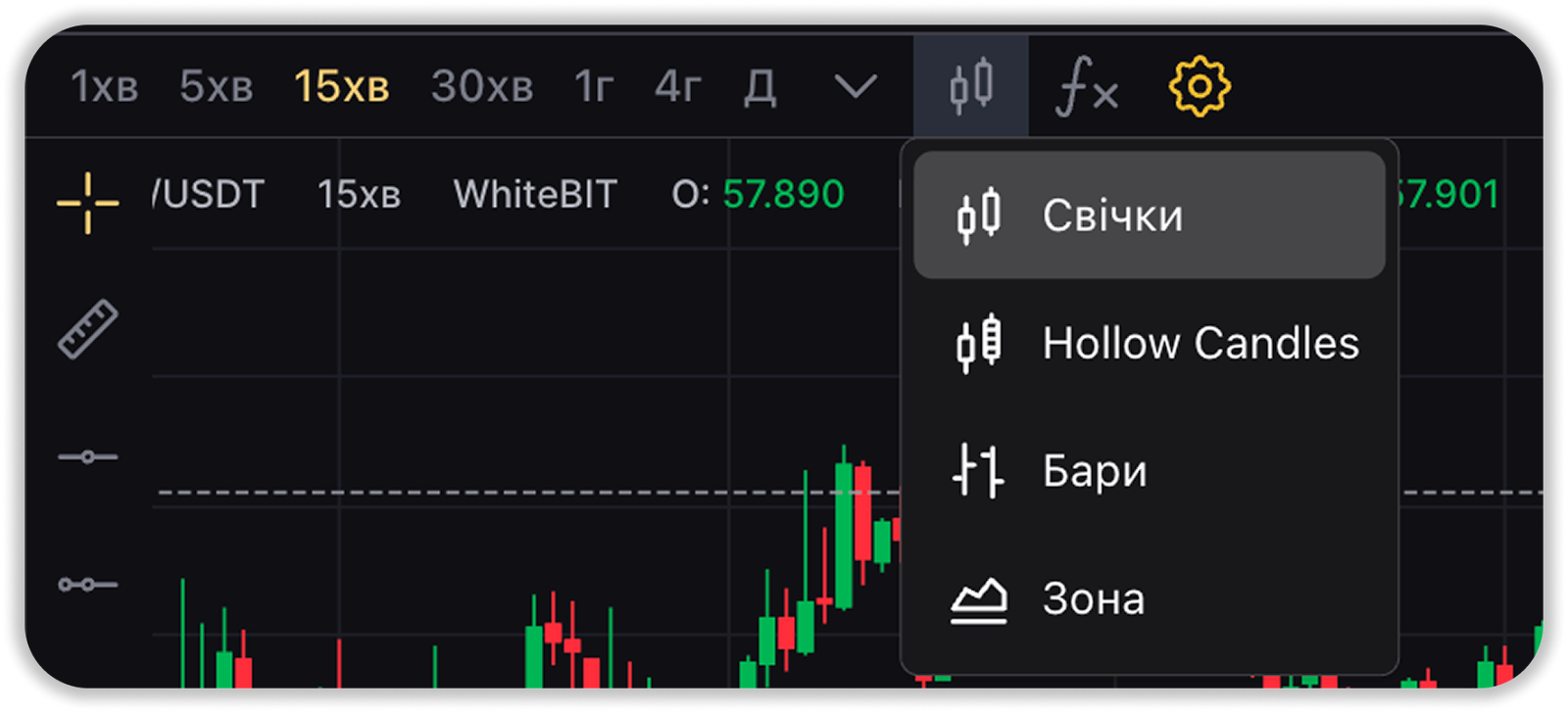Viewport: 1568px width, 713px height.
Task: Select the two-point trend line tool
Action: 88,585
